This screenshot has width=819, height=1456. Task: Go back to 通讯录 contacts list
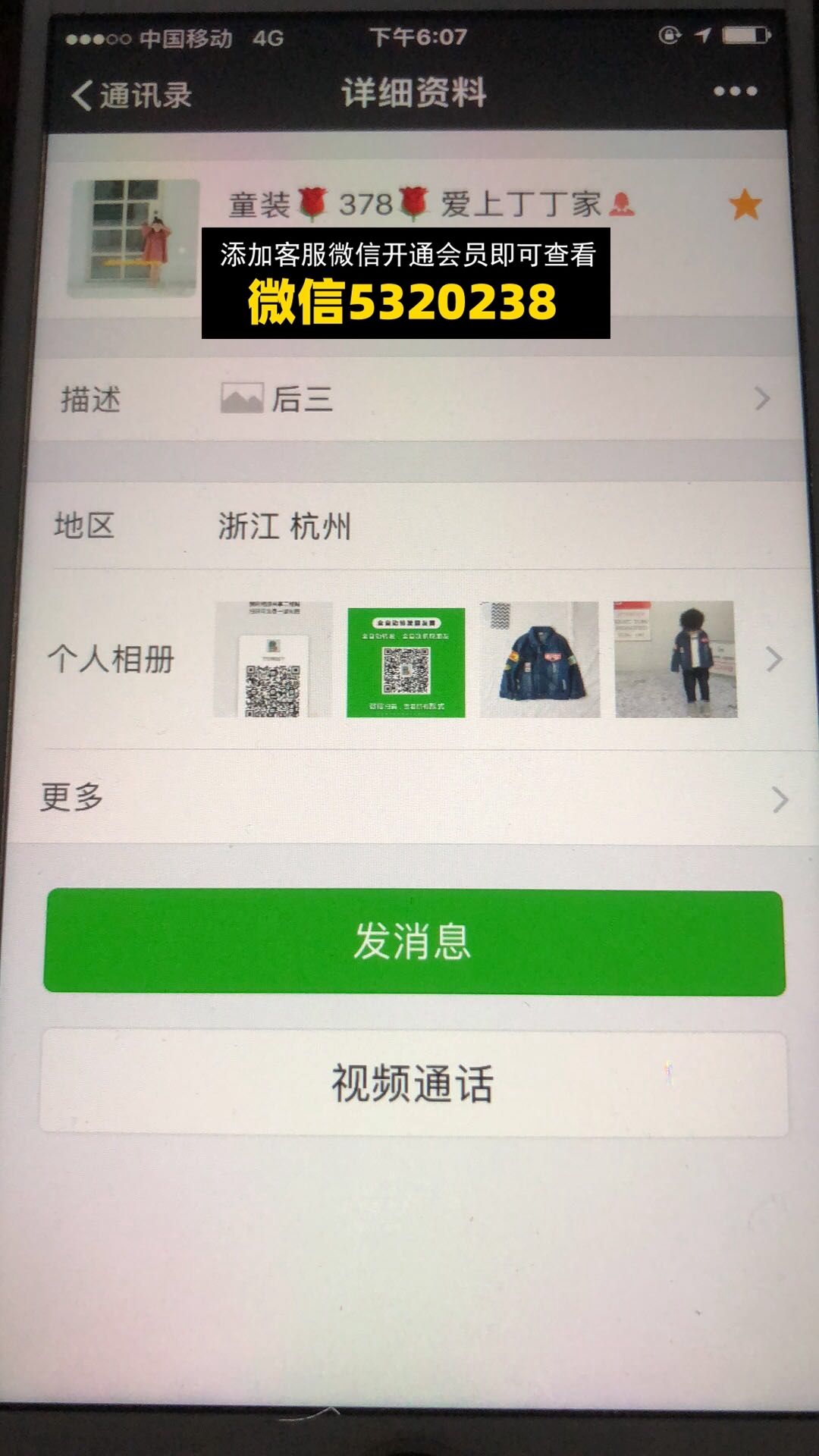(x=130, y=96)
